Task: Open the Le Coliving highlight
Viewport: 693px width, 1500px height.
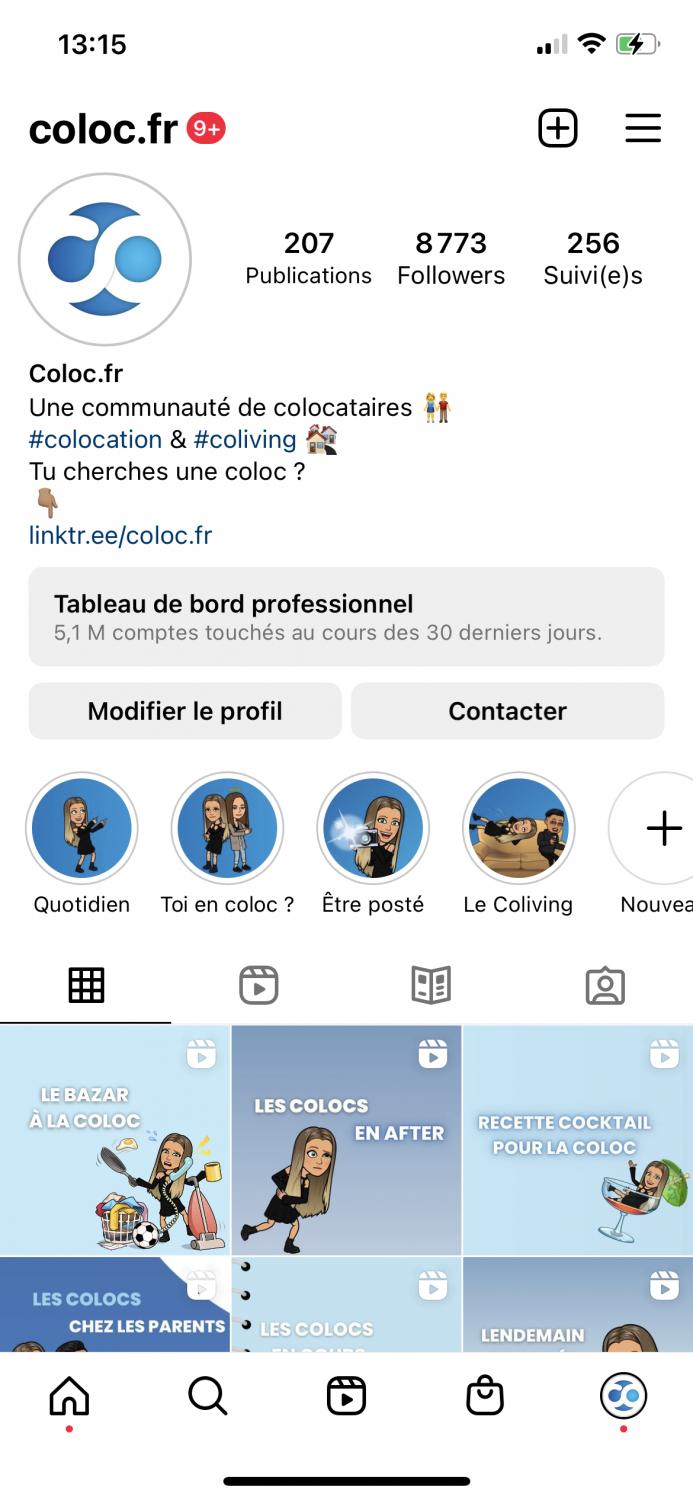Action: pos(518,828)
